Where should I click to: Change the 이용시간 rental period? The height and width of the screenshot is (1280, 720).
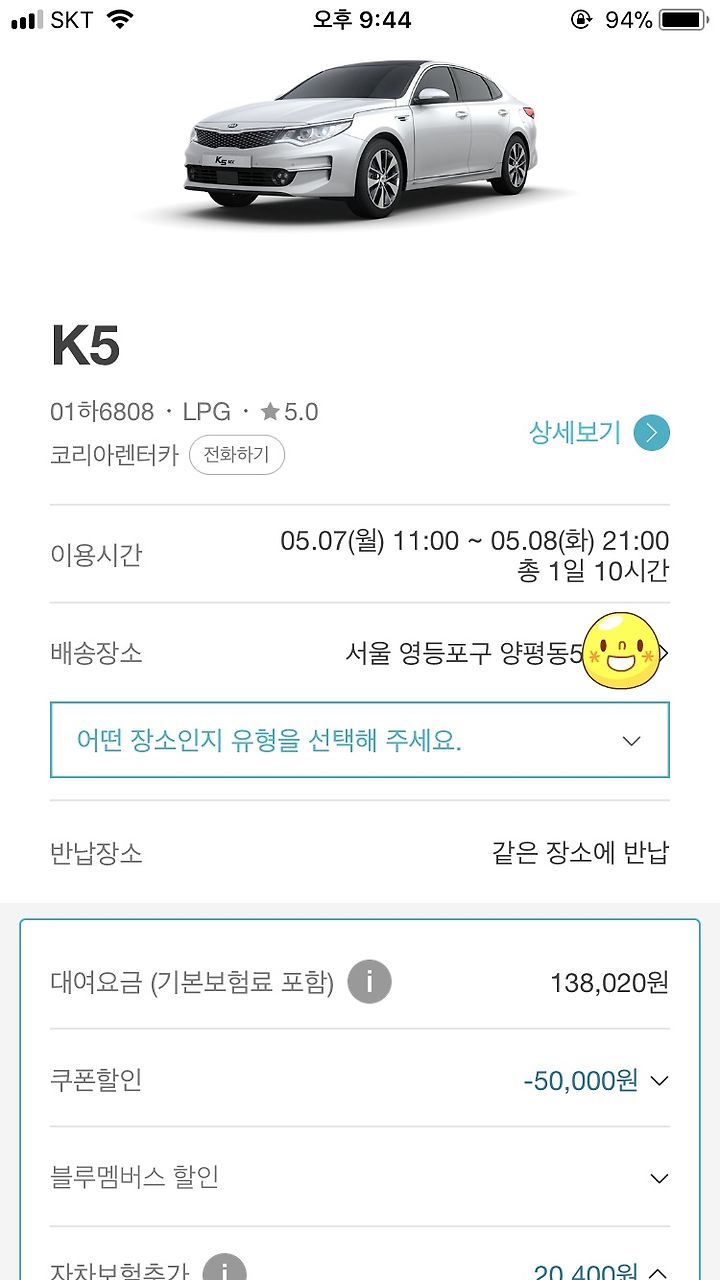(x=360, y=555)
